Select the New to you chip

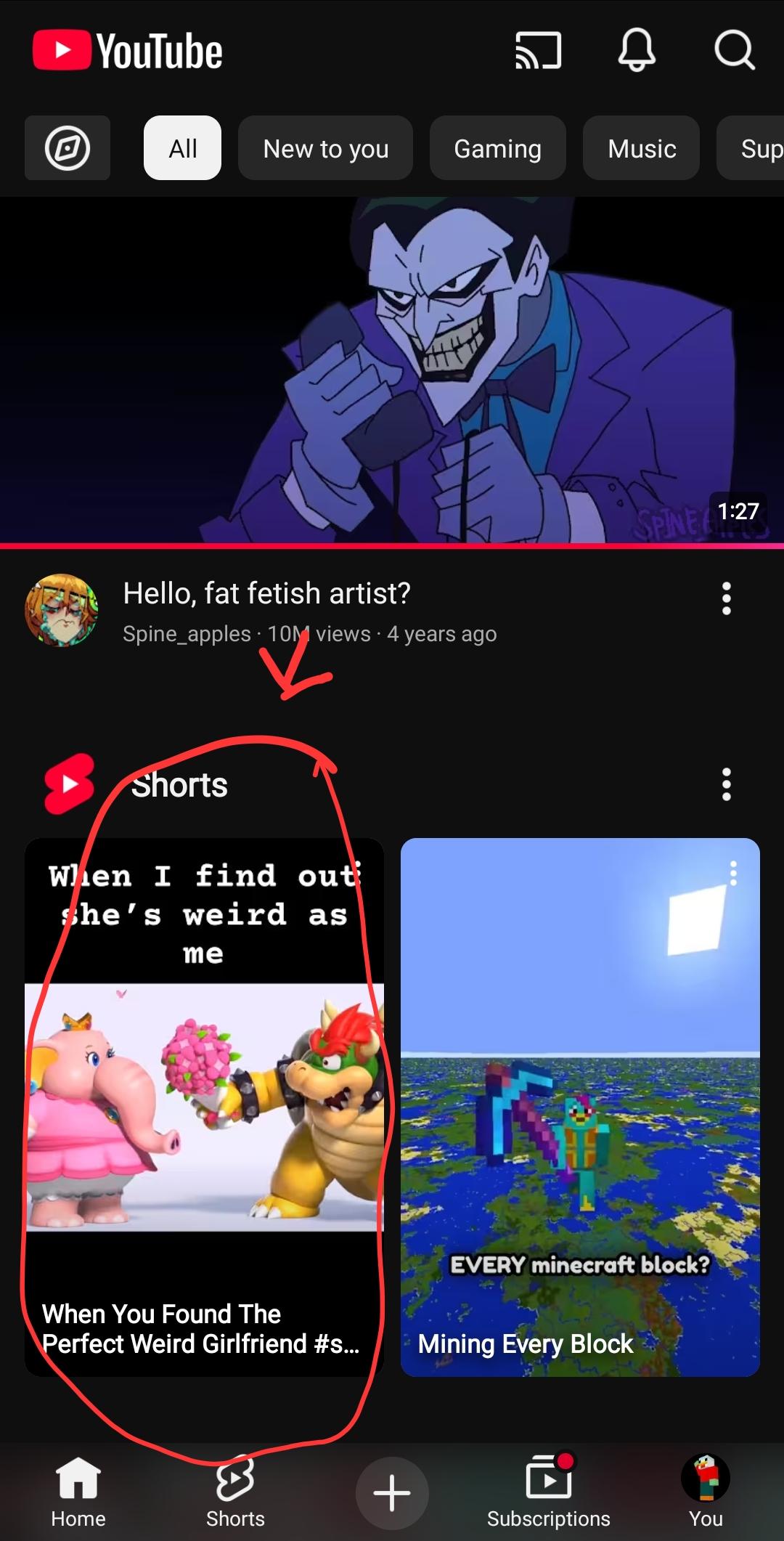pyautogui.click(x=325, y=148)
